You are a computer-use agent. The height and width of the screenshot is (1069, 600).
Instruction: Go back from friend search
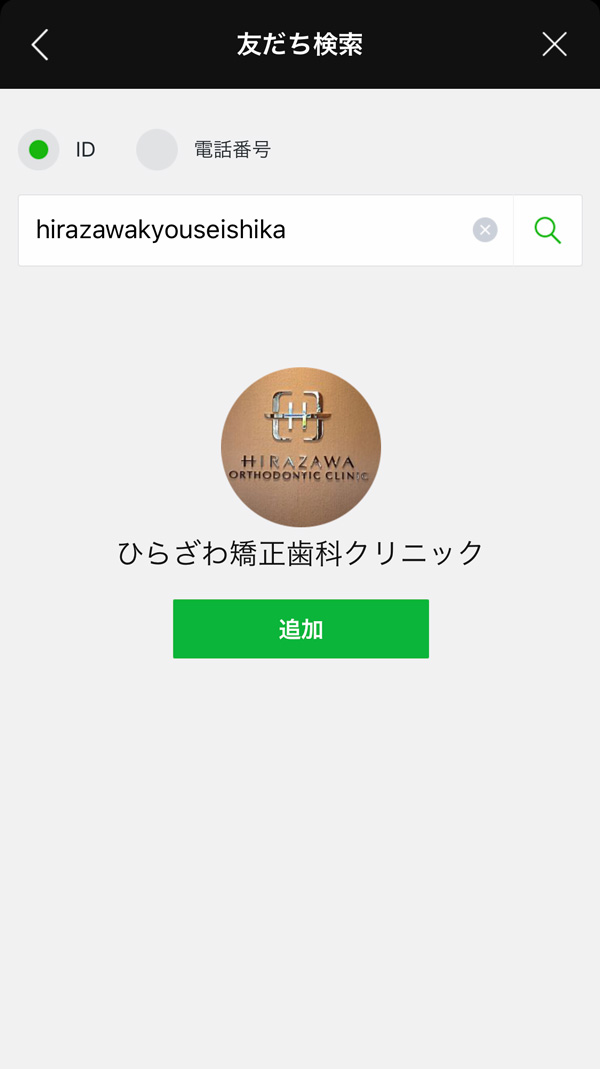click(x=40, y=45)
